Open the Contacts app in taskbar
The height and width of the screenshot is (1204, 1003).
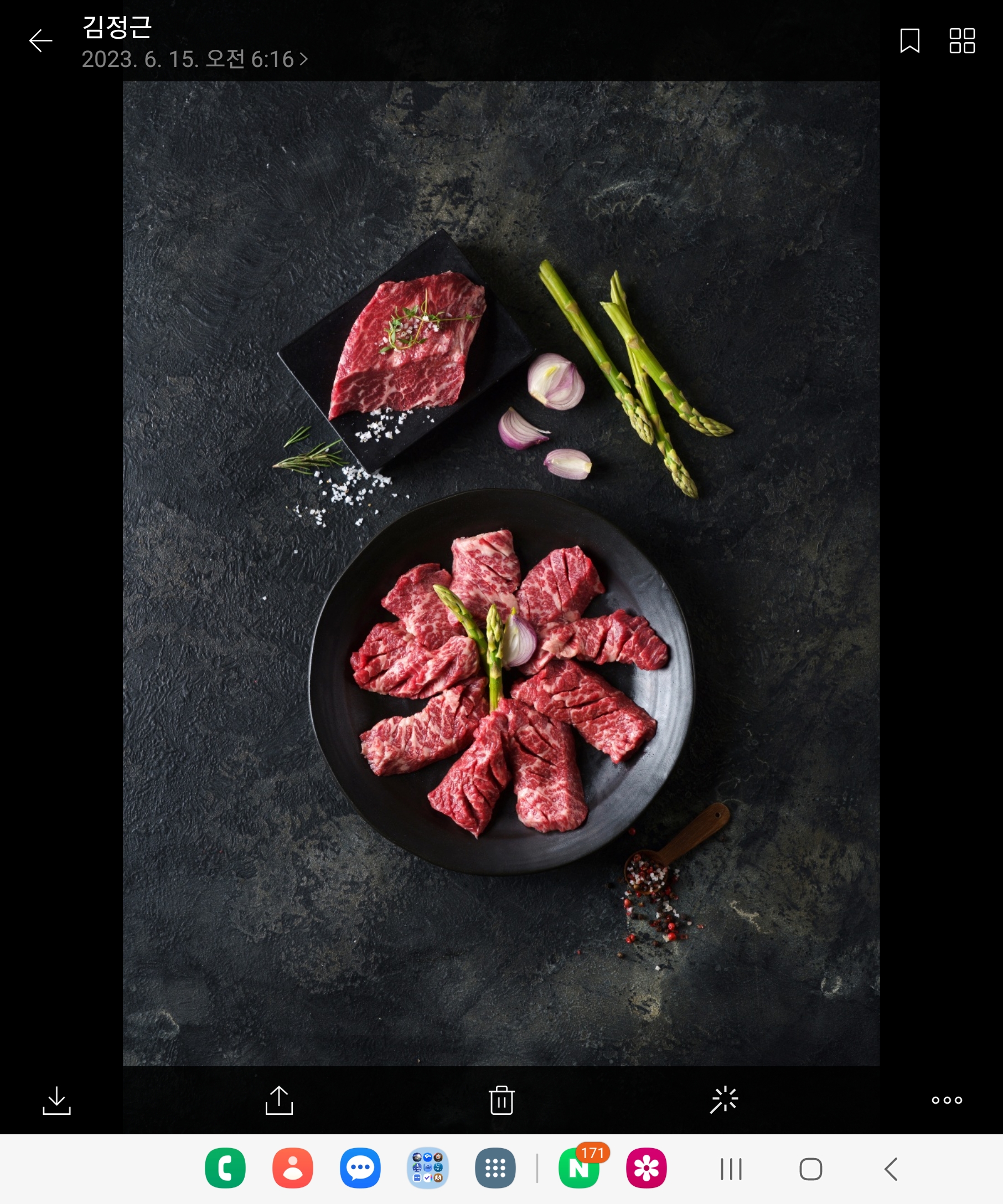[x=292, y=1168]
